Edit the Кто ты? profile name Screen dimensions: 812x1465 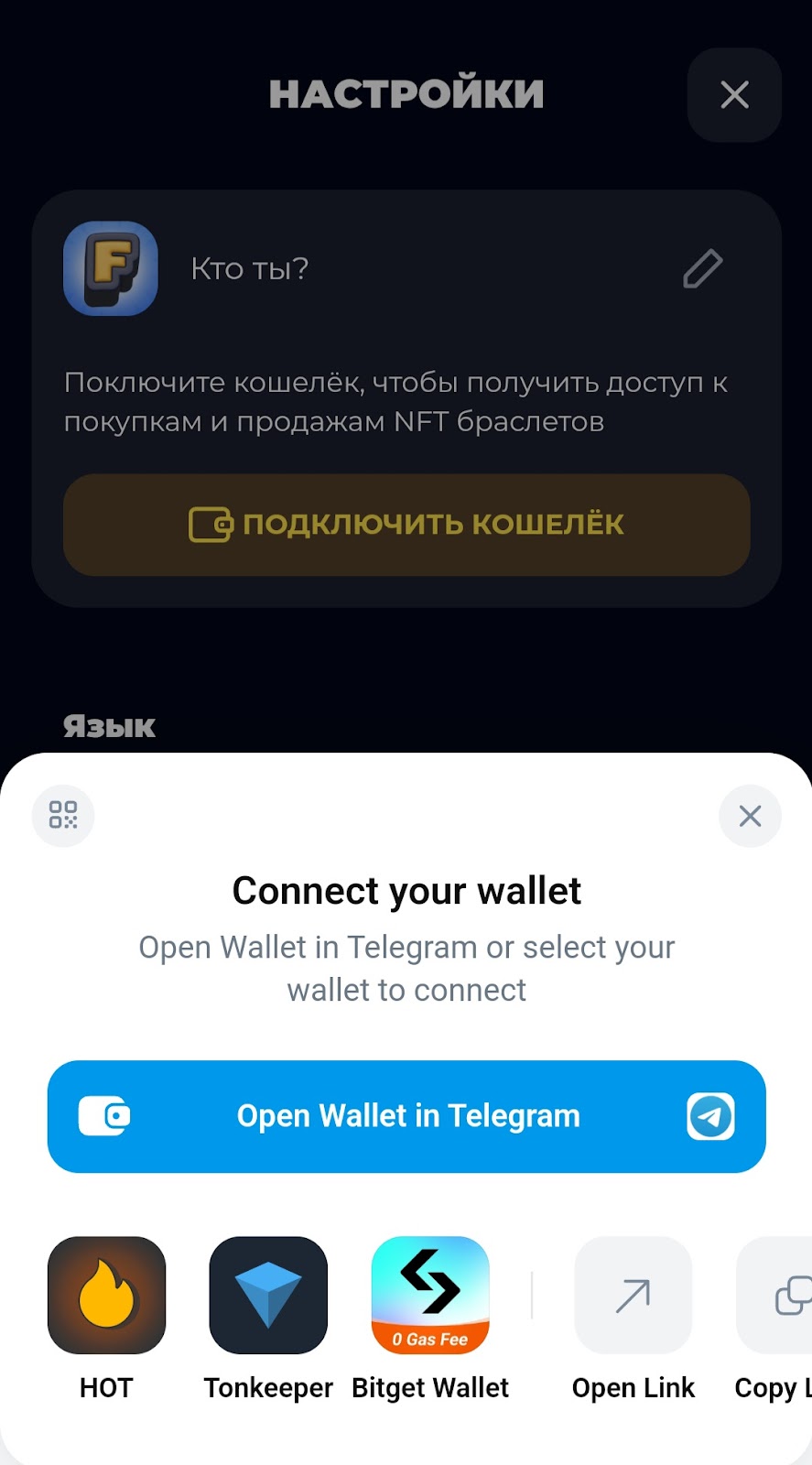[703, 268]
